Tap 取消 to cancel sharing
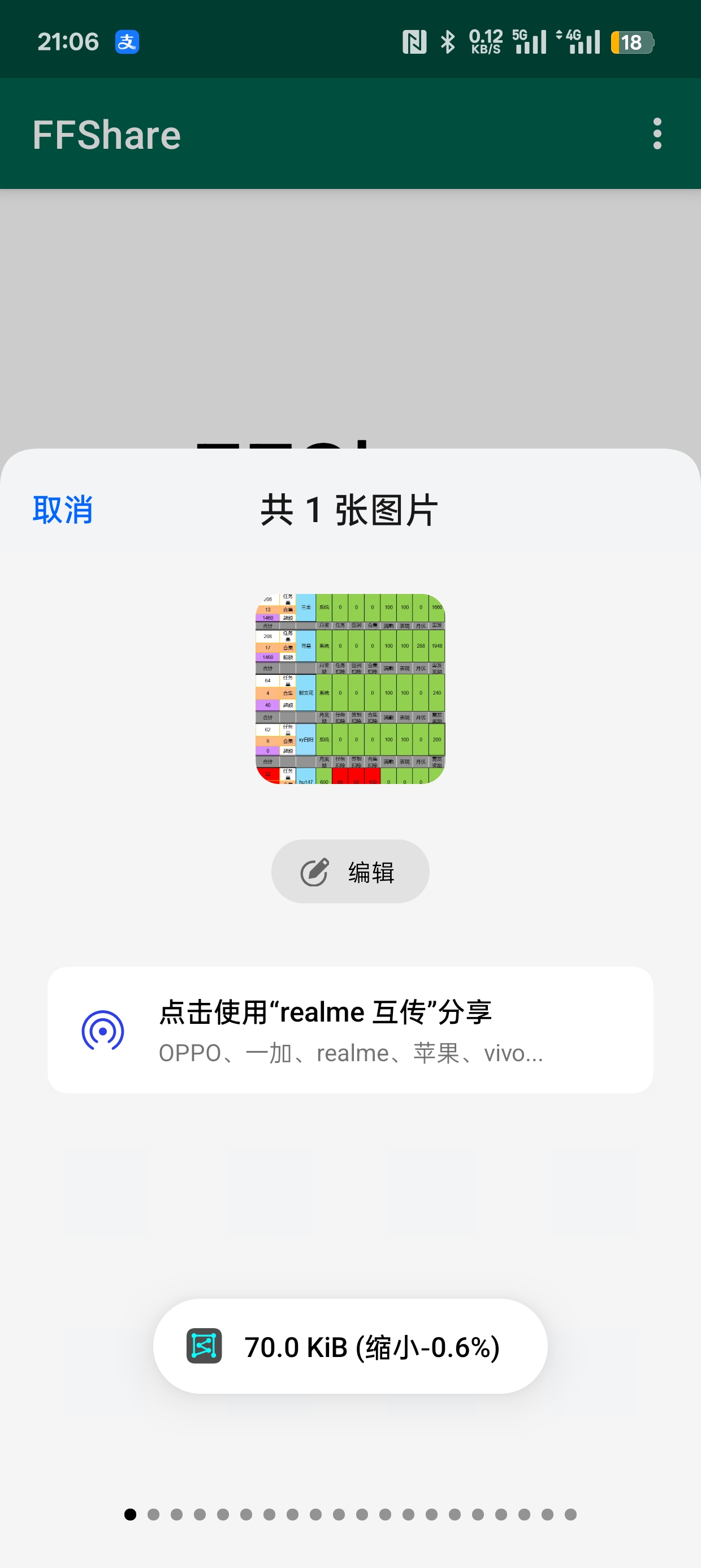The height and width of the screenshot is (1568, 701). click(x=63, y=510)
